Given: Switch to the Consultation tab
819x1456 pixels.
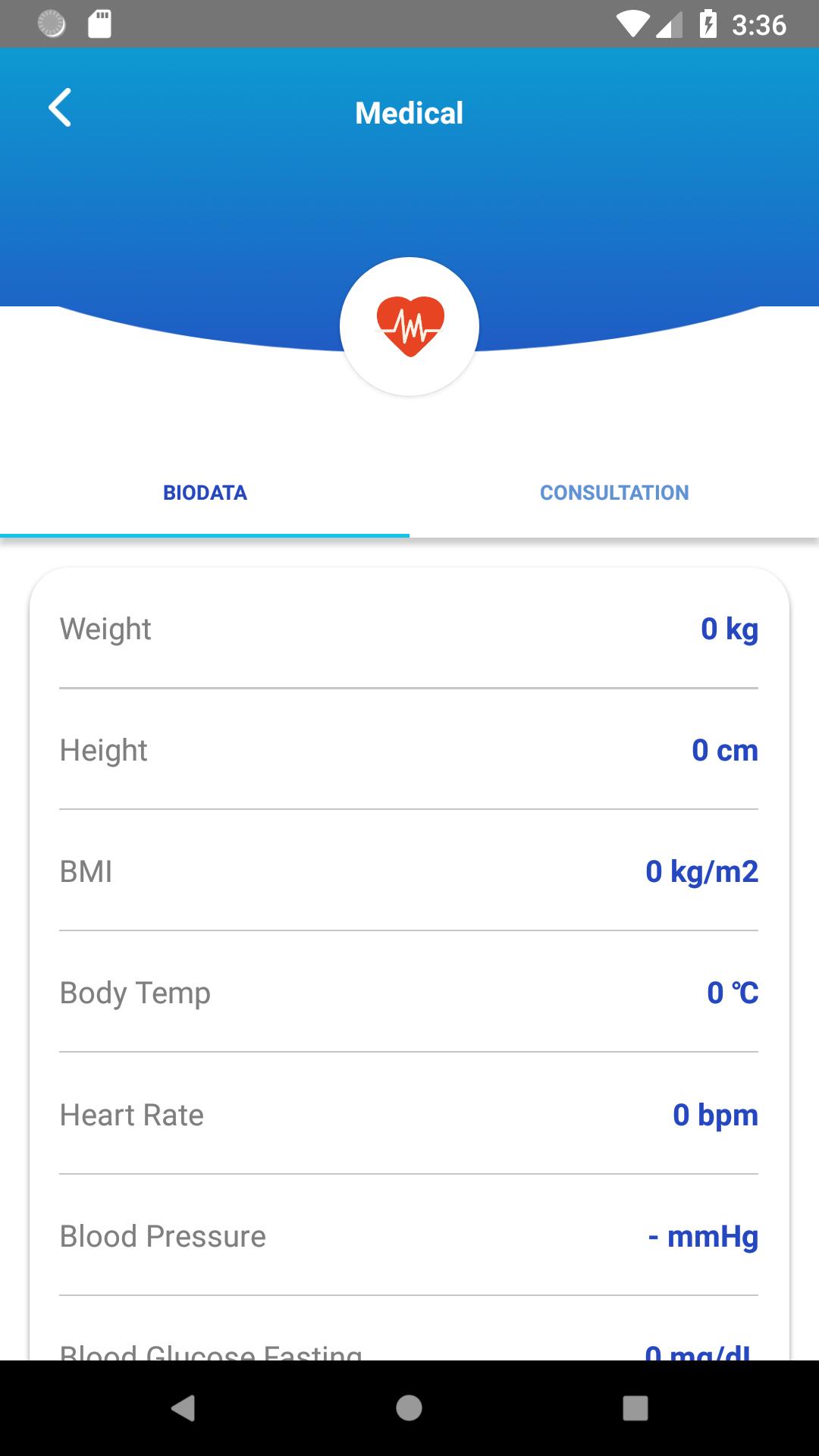Looking at the screenshot, I should pyautogui.click(x=614, y=493).
